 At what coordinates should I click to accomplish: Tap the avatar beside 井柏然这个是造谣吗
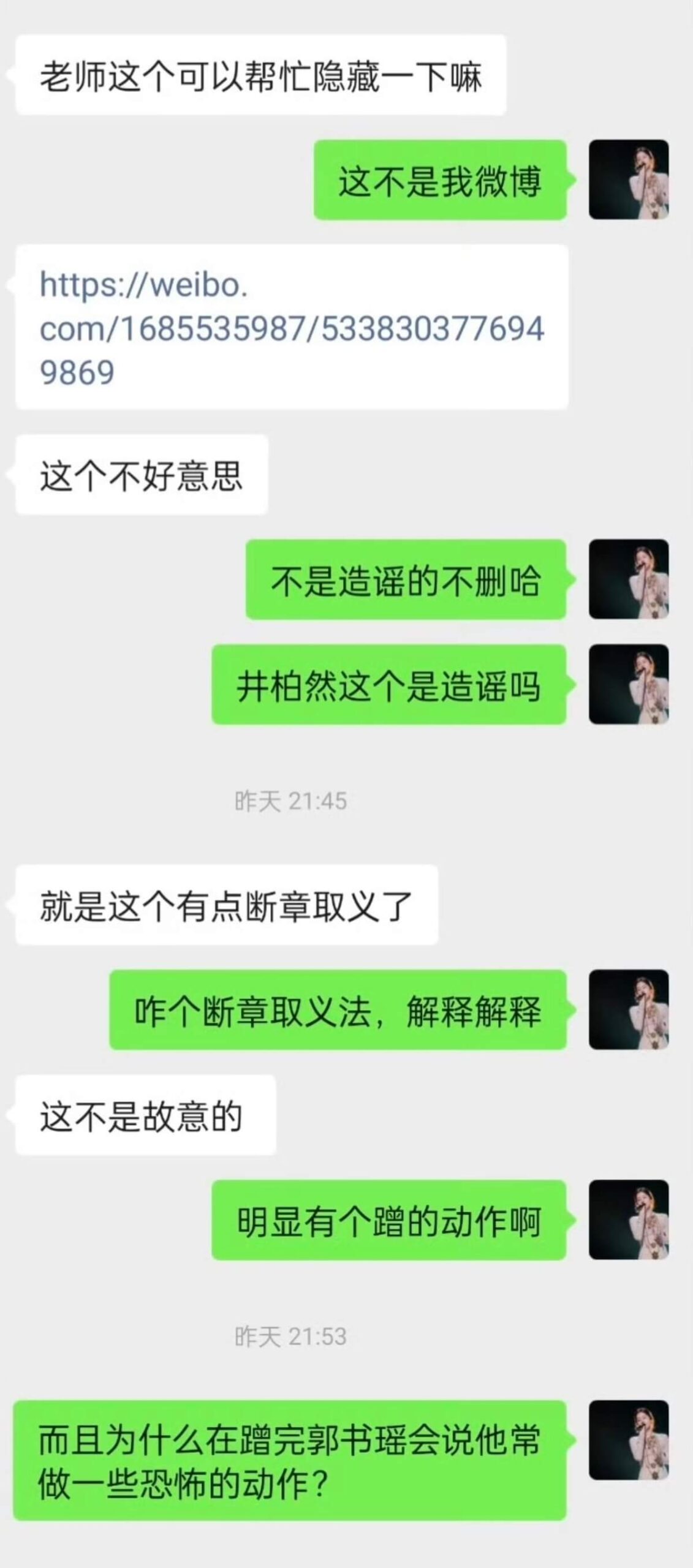pos(629,684)
